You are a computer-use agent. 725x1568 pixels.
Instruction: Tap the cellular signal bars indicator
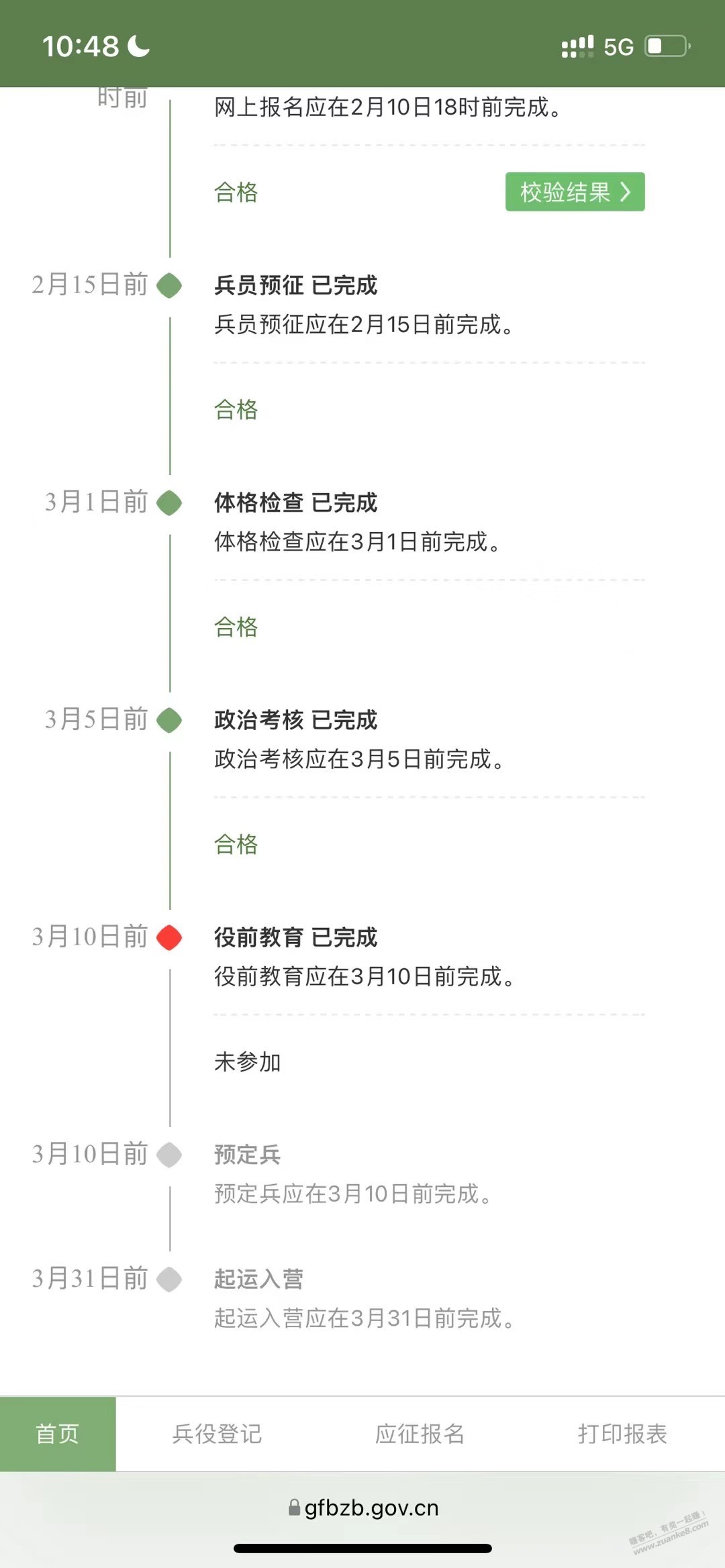tap(576, 46)
